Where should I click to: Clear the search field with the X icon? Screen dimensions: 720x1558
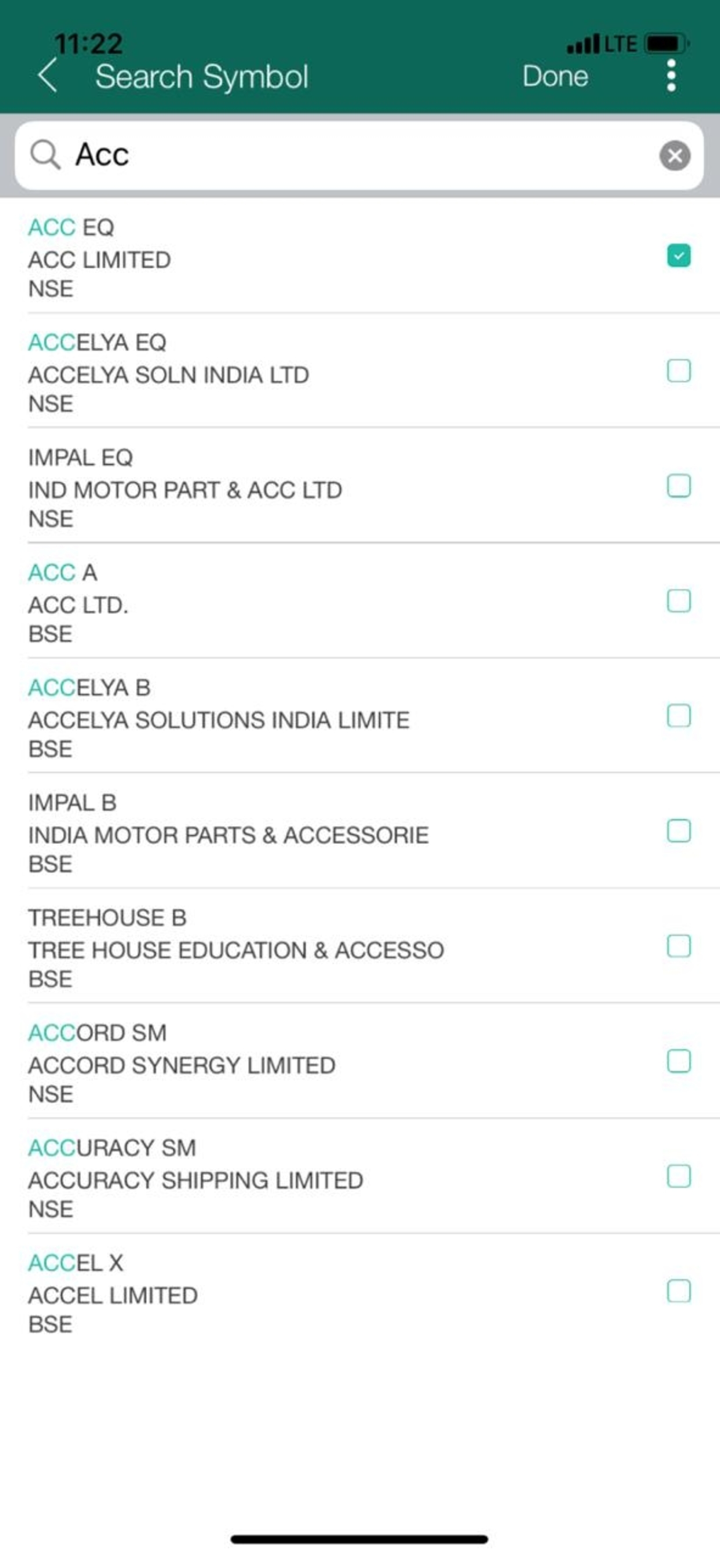coord(674,155)
